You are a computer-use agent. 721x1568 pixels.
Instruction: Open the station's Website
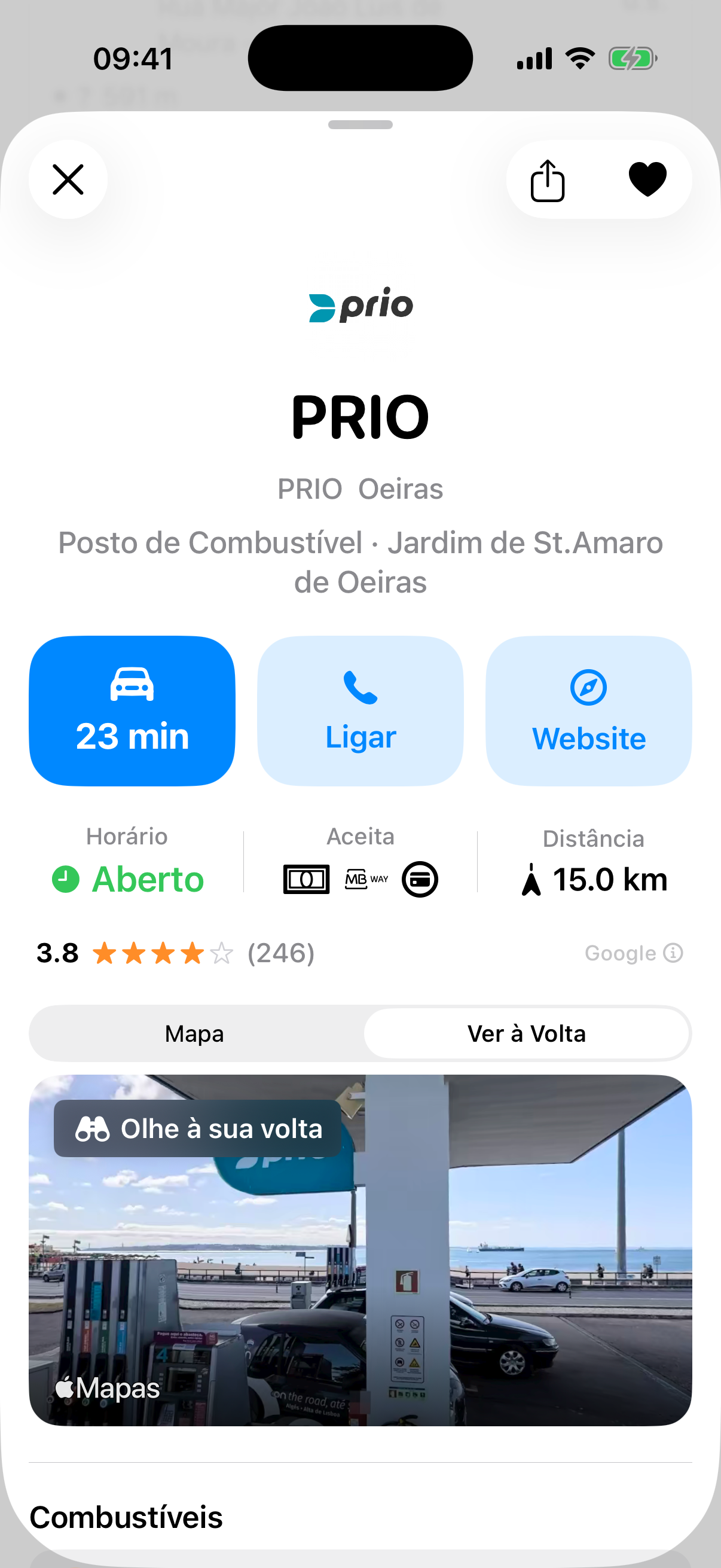pyautogui.click(x=588, y=711)
